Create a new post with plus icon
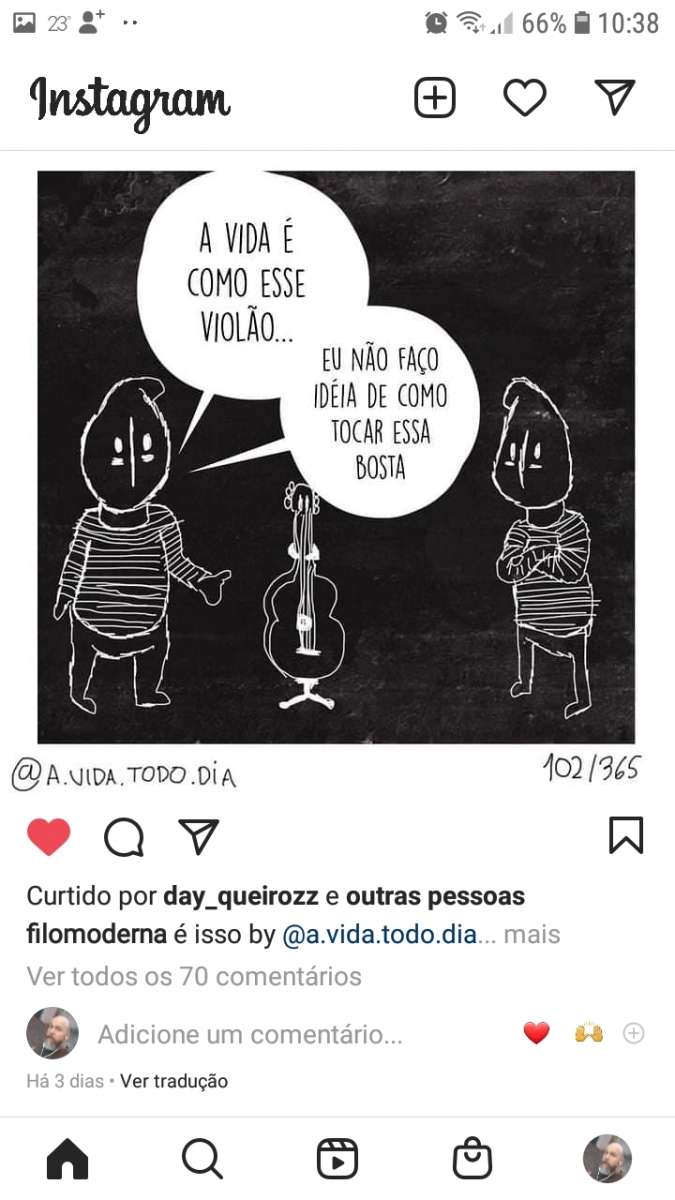This screenshot has height=1200, width=675. (x=435, y=98)
